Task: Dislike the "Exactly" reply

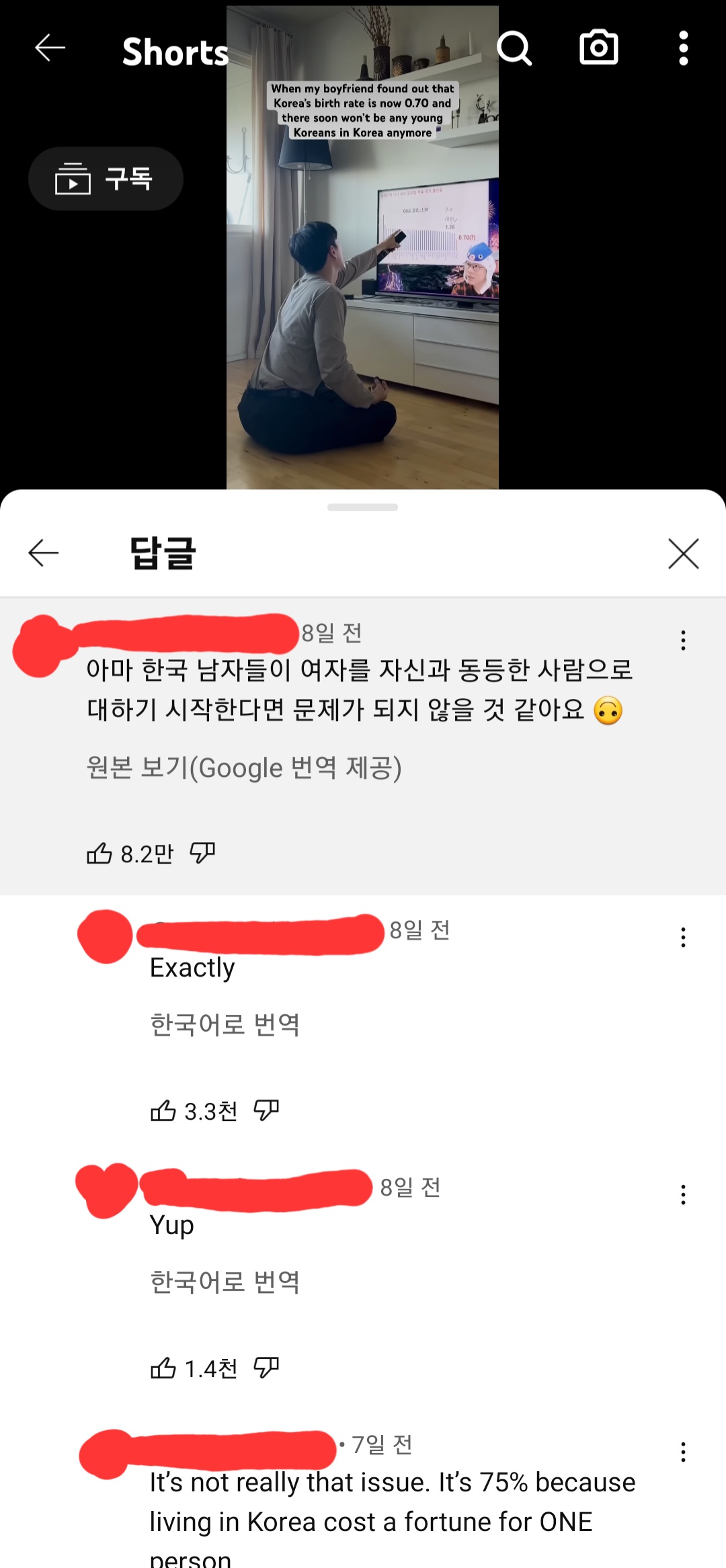Action: (x=266, y=1110)
